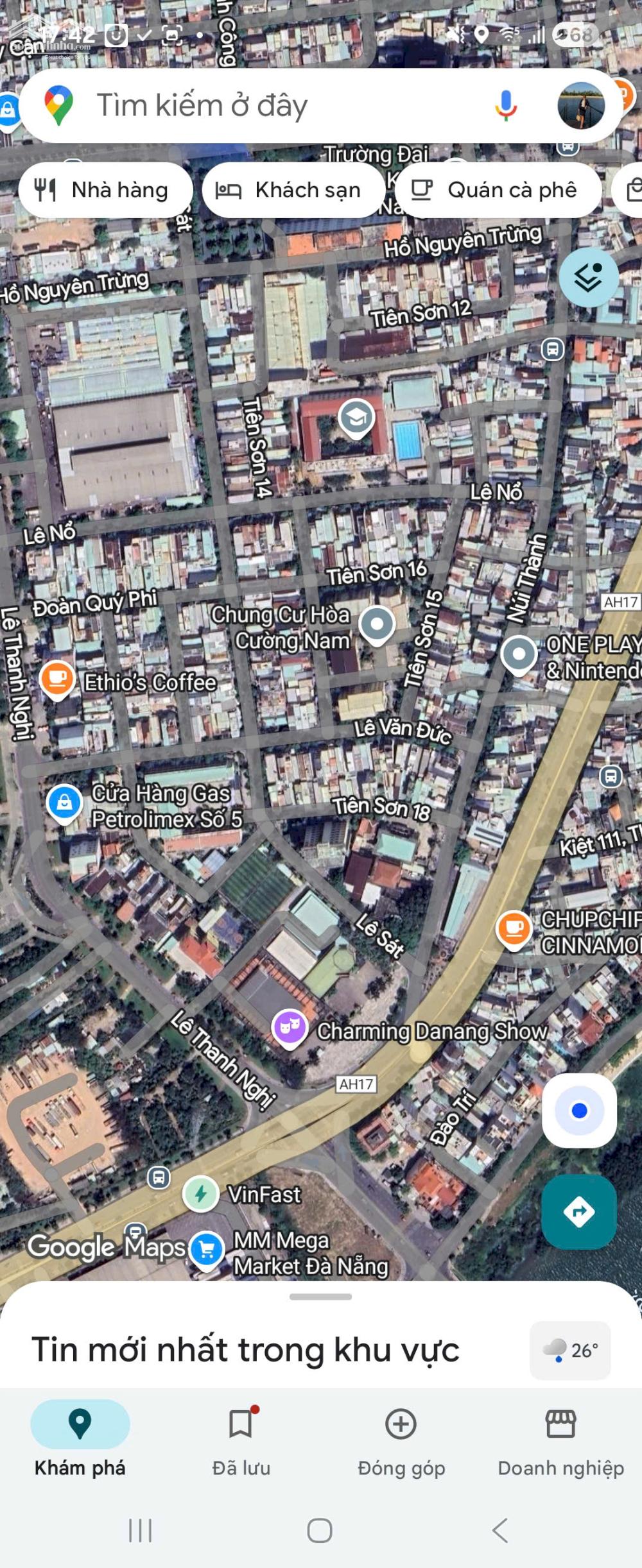Select Cửa Hàng Gas Petrolimex Số 5 marker
Image resolution: width=642 pixels, height=1568 pixels.
65,802
